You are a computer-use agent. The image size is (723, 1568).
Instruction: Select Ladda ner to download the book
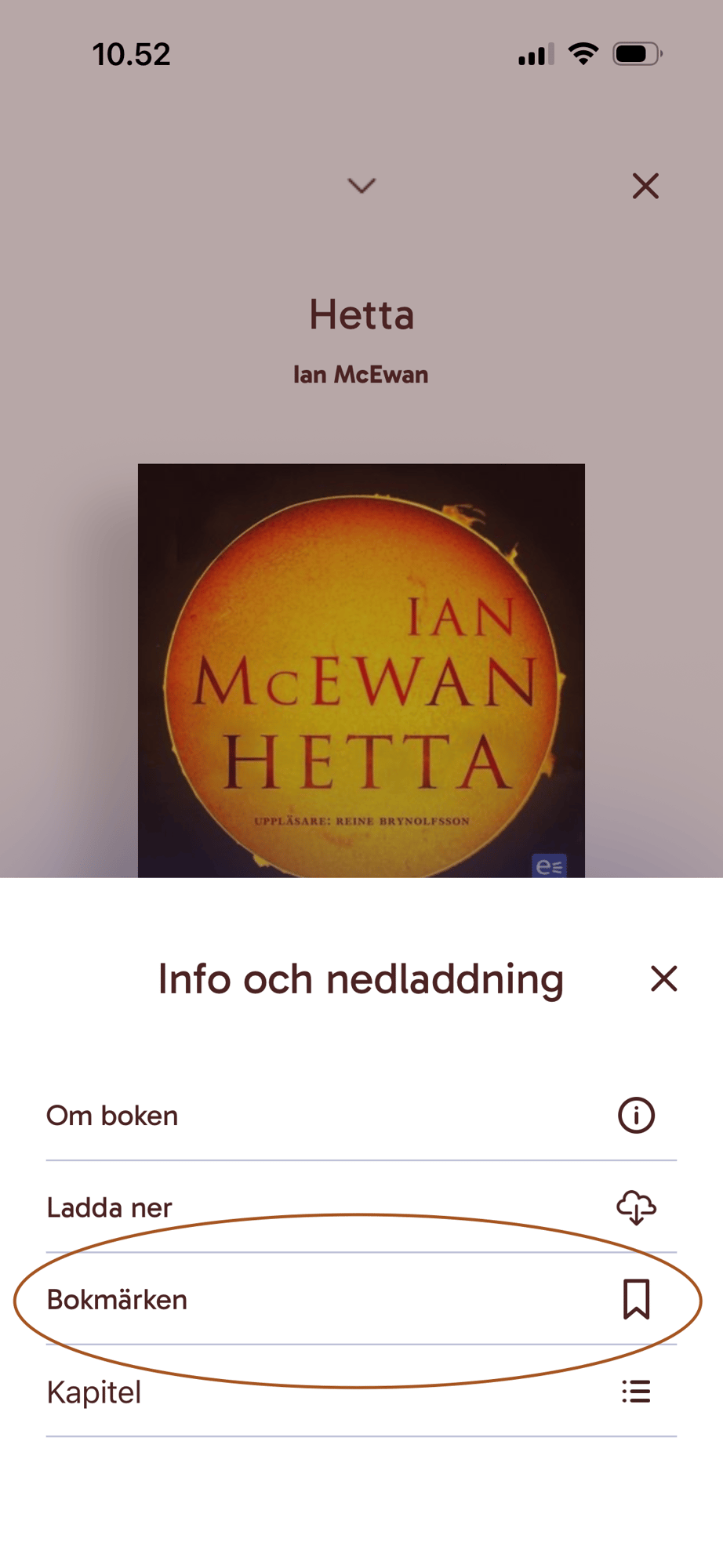(x=361, y=1207)
